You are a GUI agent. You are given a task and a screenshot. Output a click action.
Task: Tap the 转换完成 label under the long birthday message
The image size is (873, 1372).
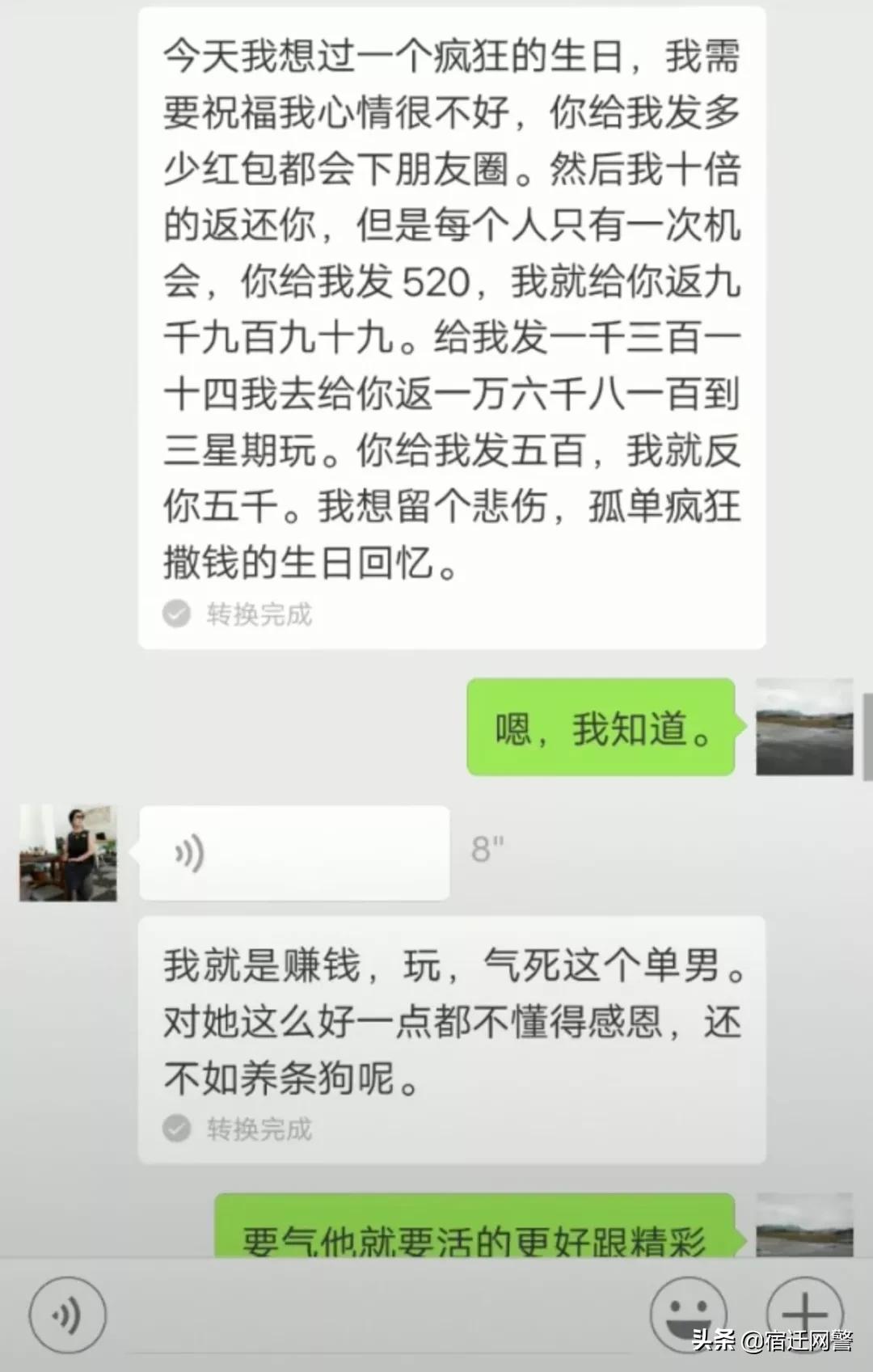pyautogui.click(x=259, y=615)
